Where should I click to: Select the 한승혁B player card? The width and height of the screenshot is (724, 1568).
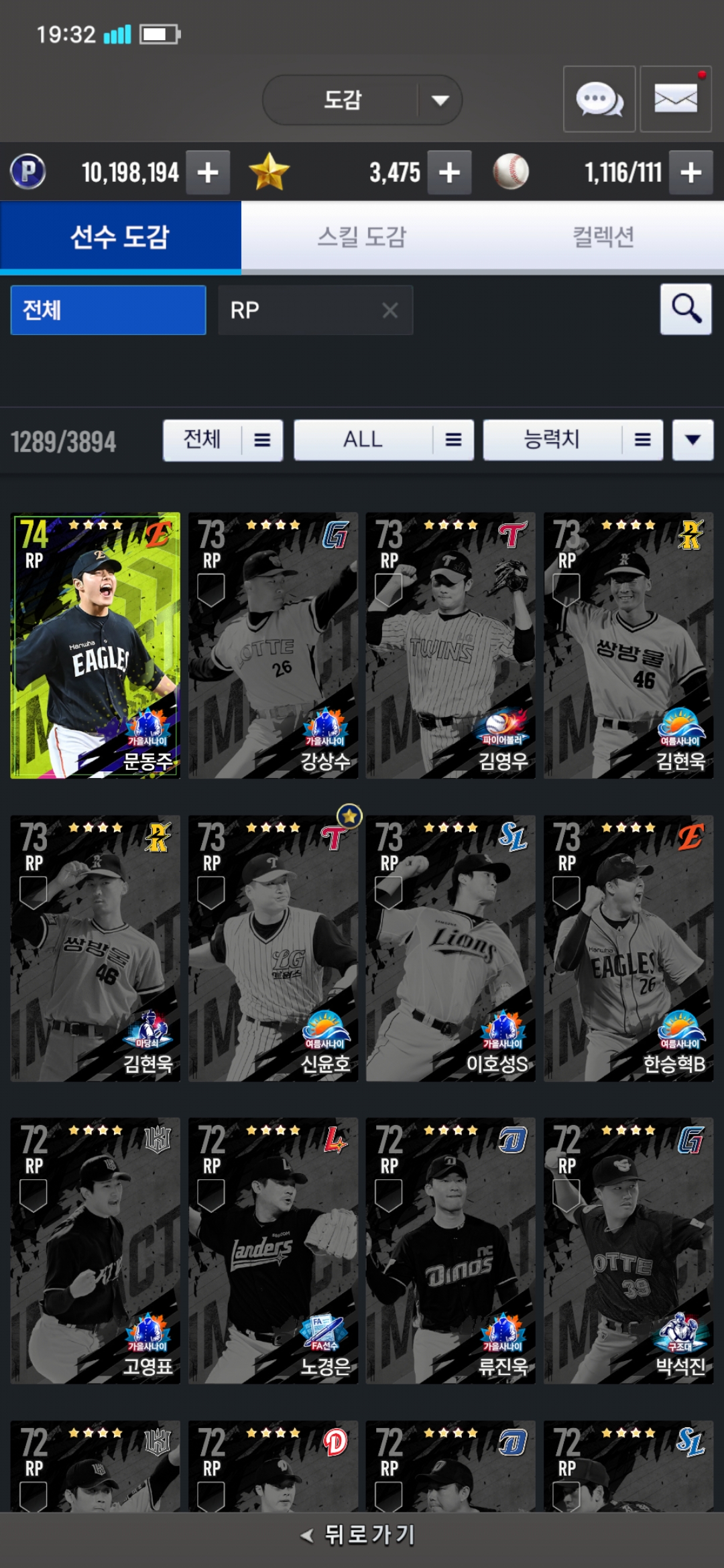[628, 948]
